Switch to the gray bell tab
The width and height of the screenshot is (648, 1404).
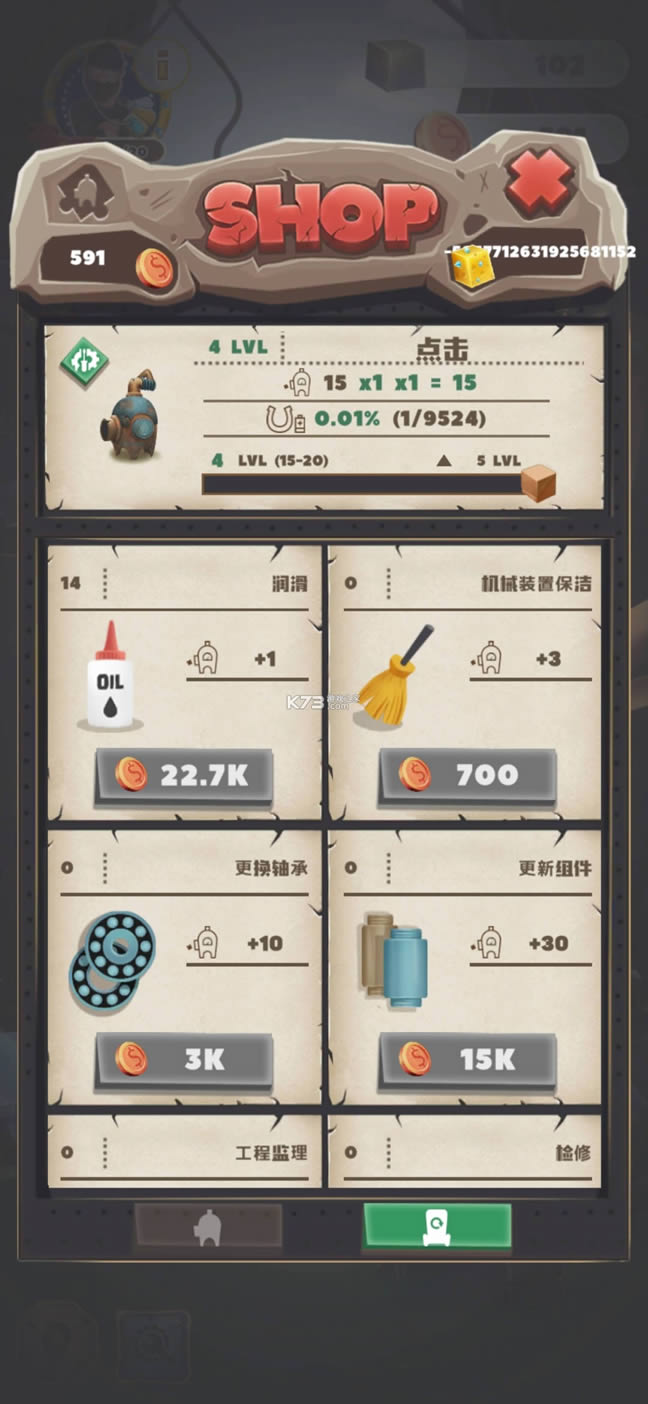[208, 1226]
